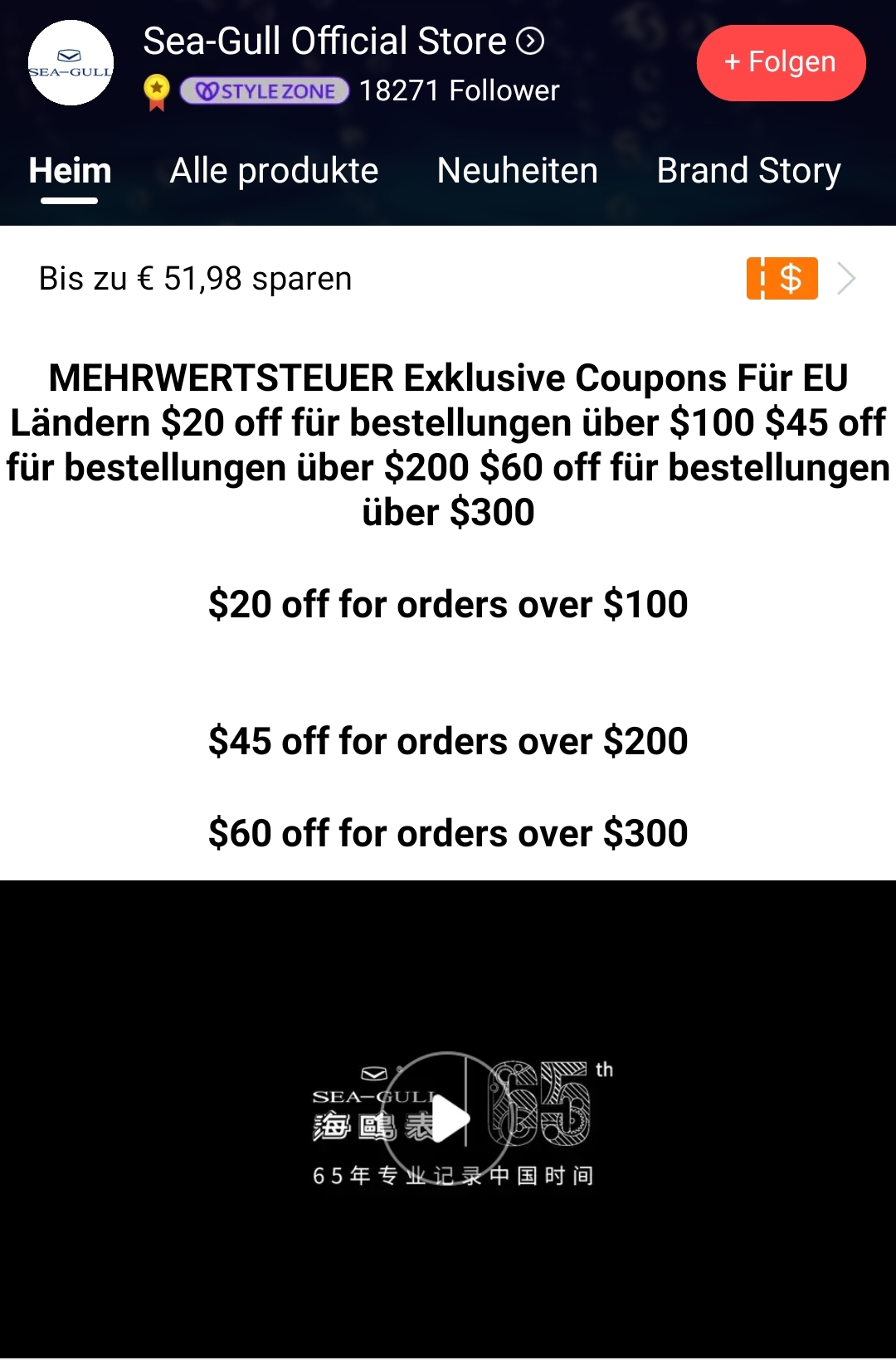896x1360 pixels.
Task: Follow the store with Folgen button
Action: coord(781,62)
